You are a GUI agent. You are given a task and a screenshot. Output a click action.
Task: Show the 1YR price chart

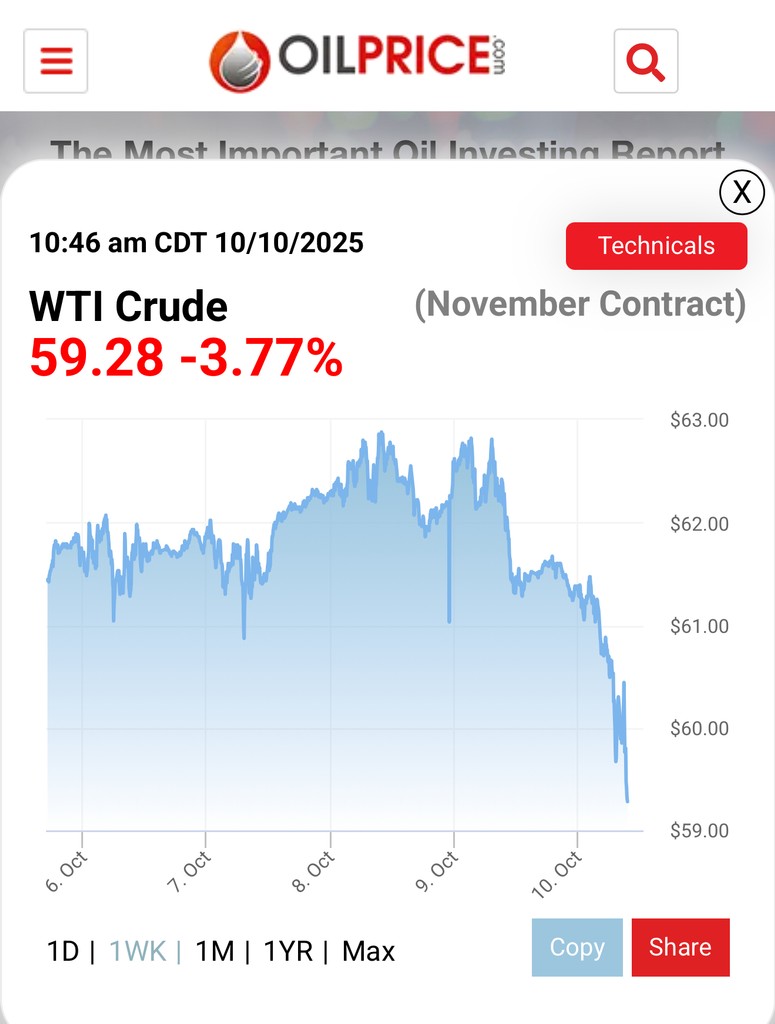coord(288,951)
